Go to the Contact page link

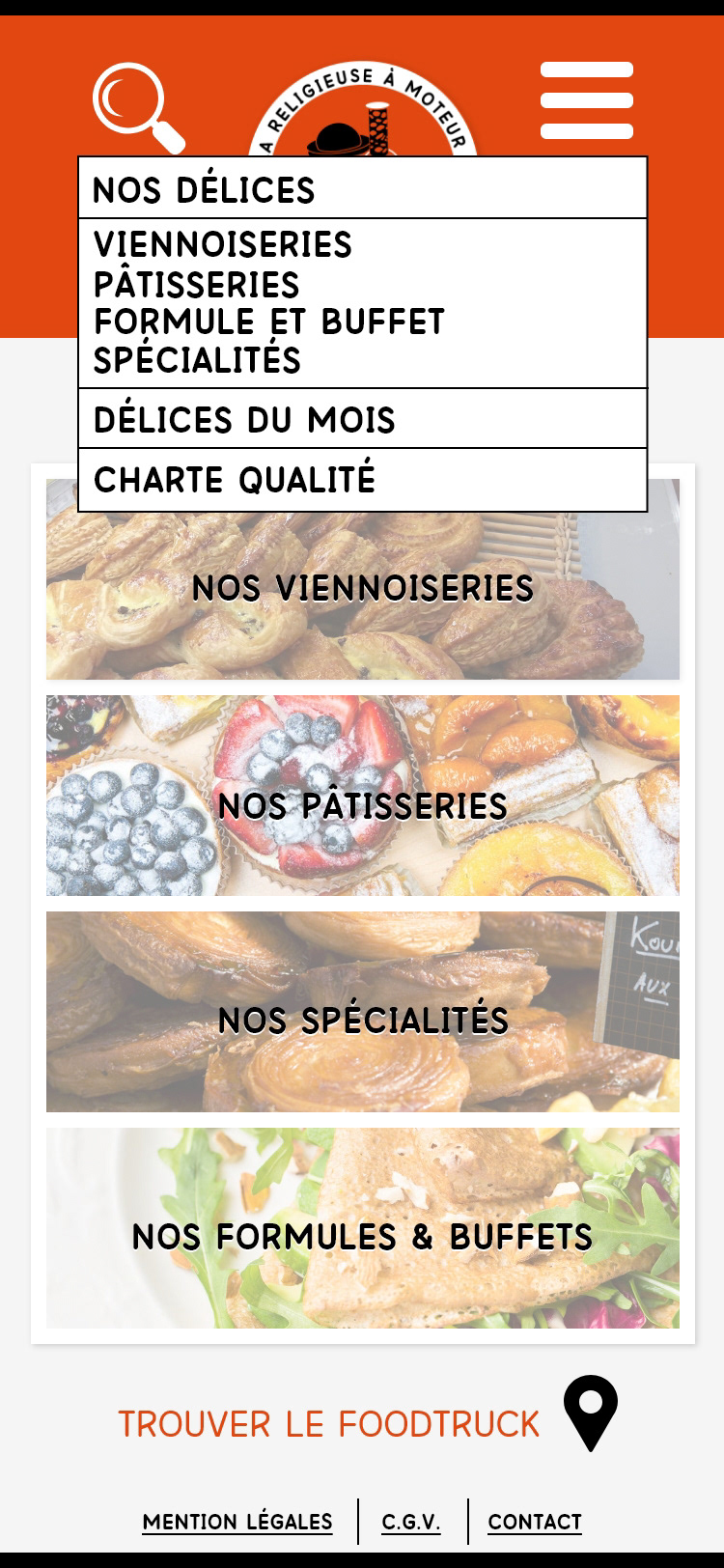pos(535,1522)
